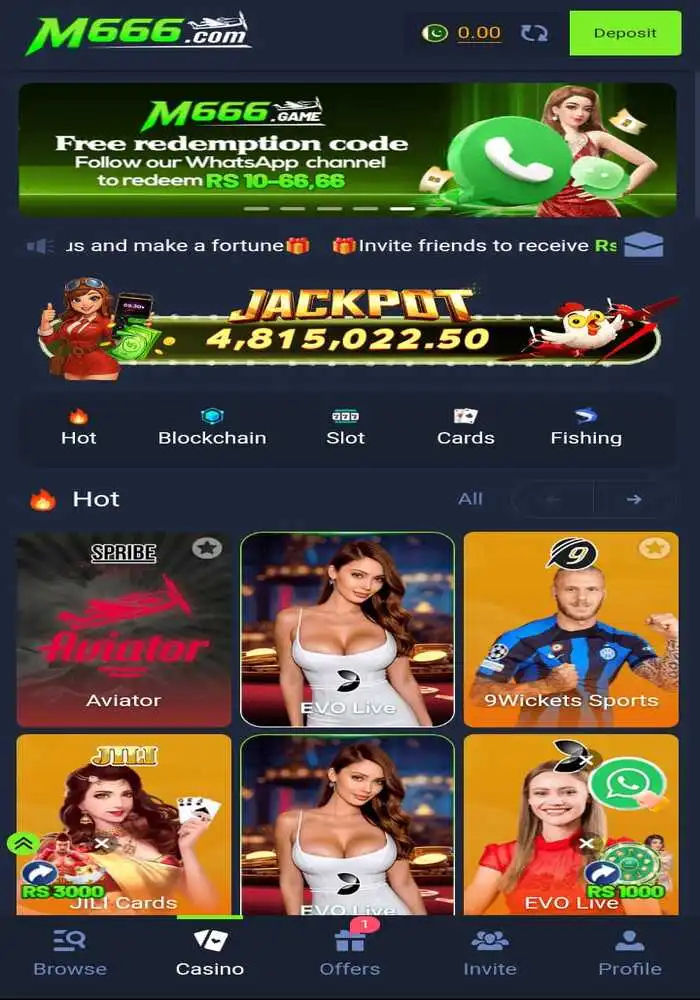The image size is (700, 1000).
Task: Select the Slot game category
Action: 345,427
